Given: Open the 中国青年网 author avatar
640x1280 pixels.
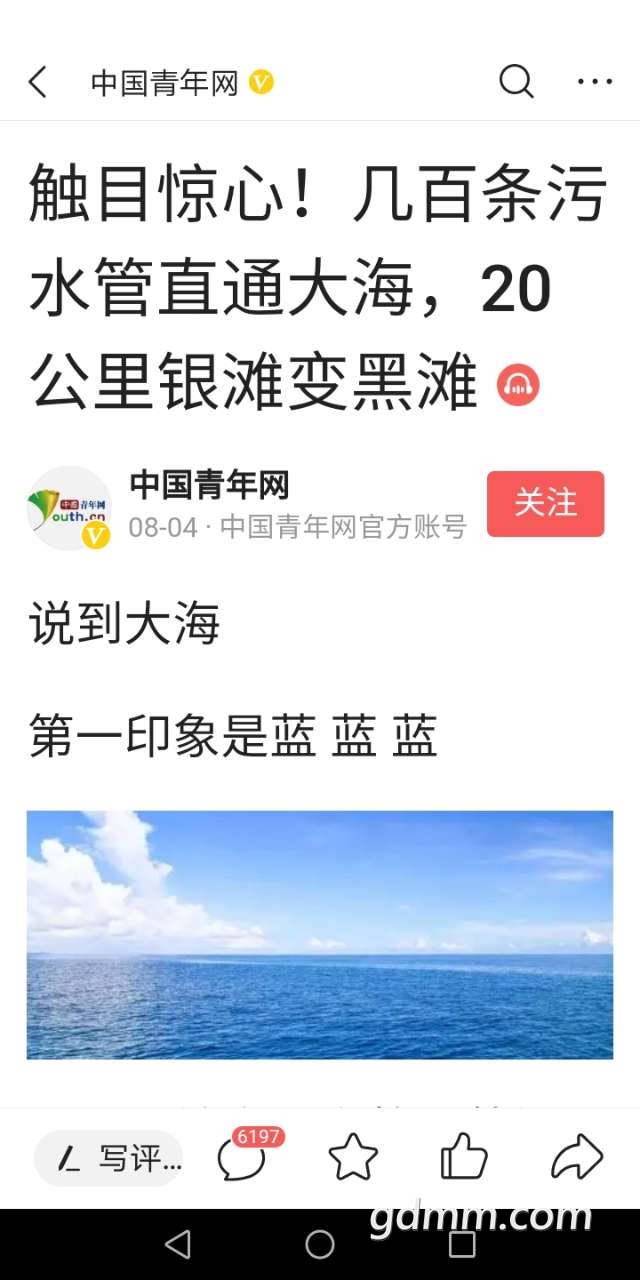Looking at the screenshot, I should click(x=69, y=508).
